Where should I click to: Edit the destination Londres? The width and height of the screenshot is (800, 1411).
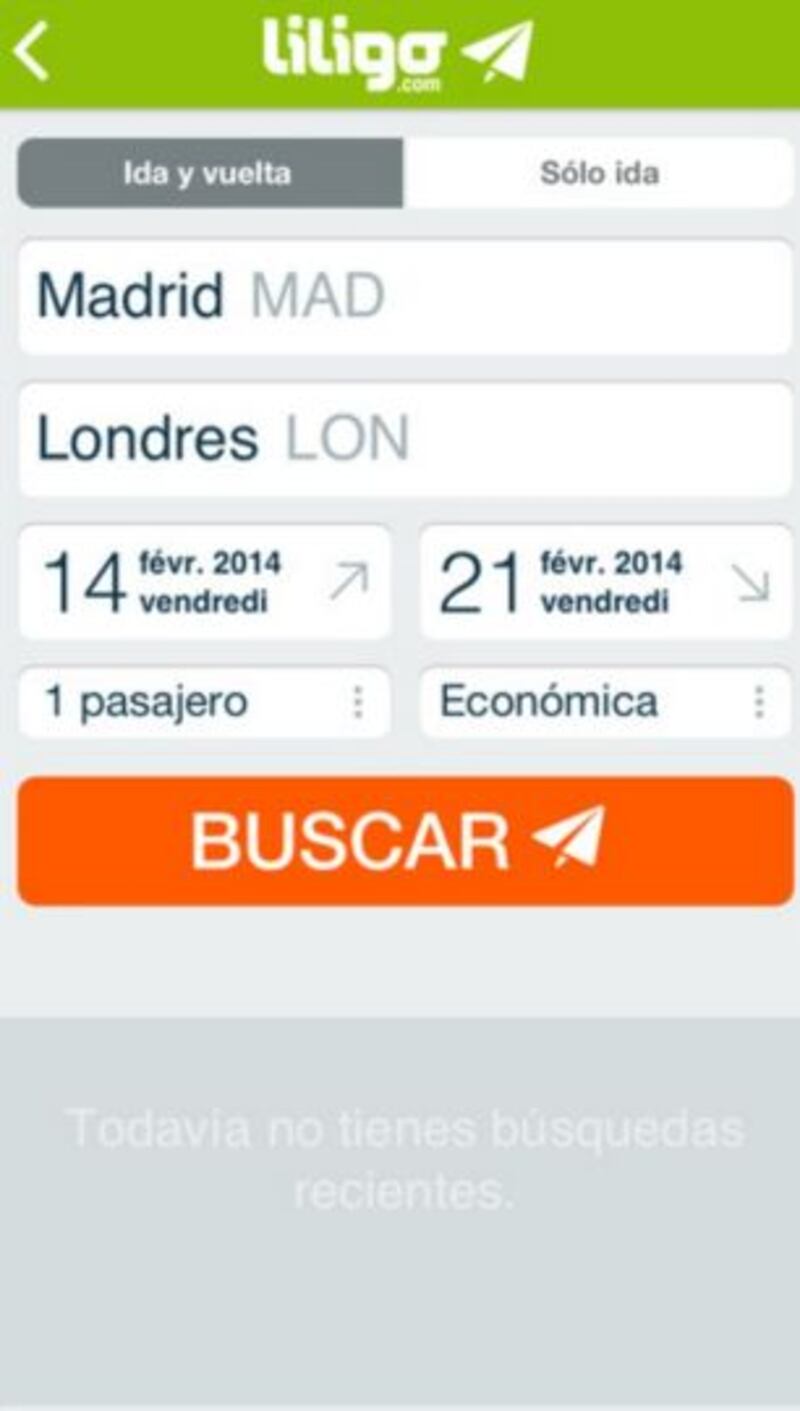click(x=405, y=439)
